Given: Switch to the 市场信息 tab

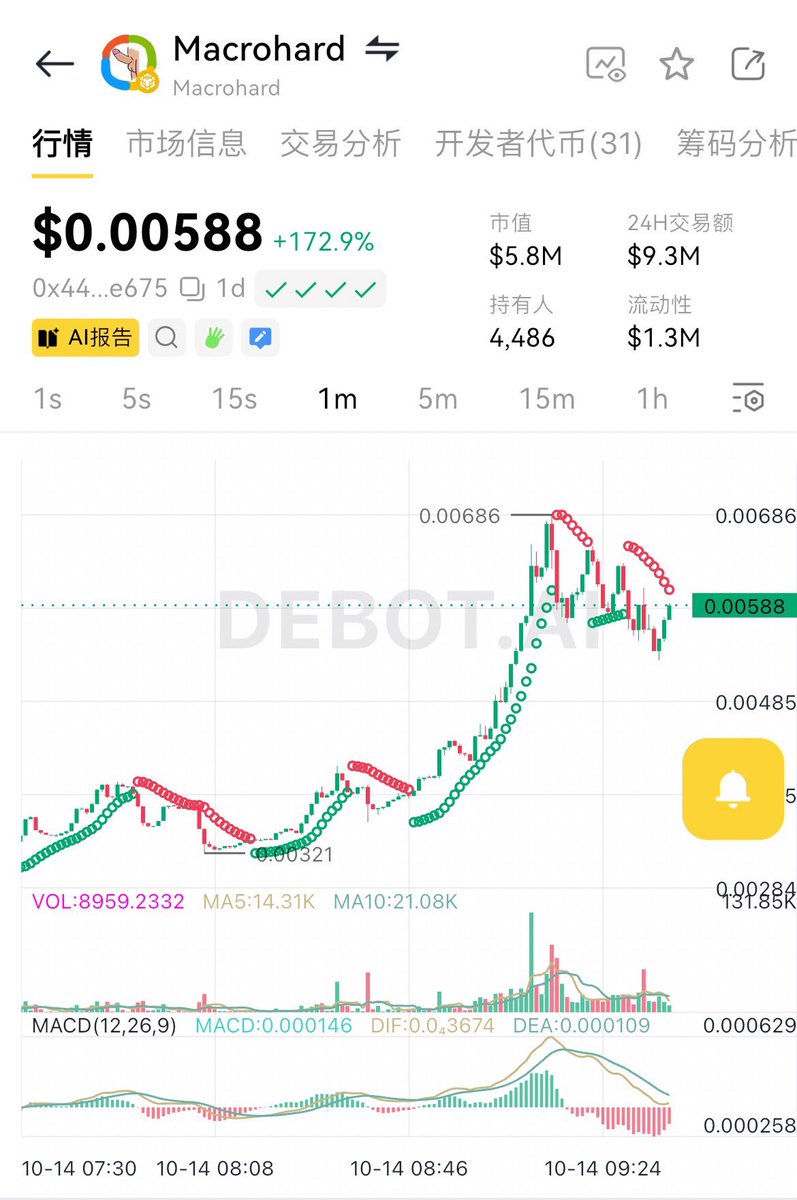Looking at the screenshot, I should [187, 144].
